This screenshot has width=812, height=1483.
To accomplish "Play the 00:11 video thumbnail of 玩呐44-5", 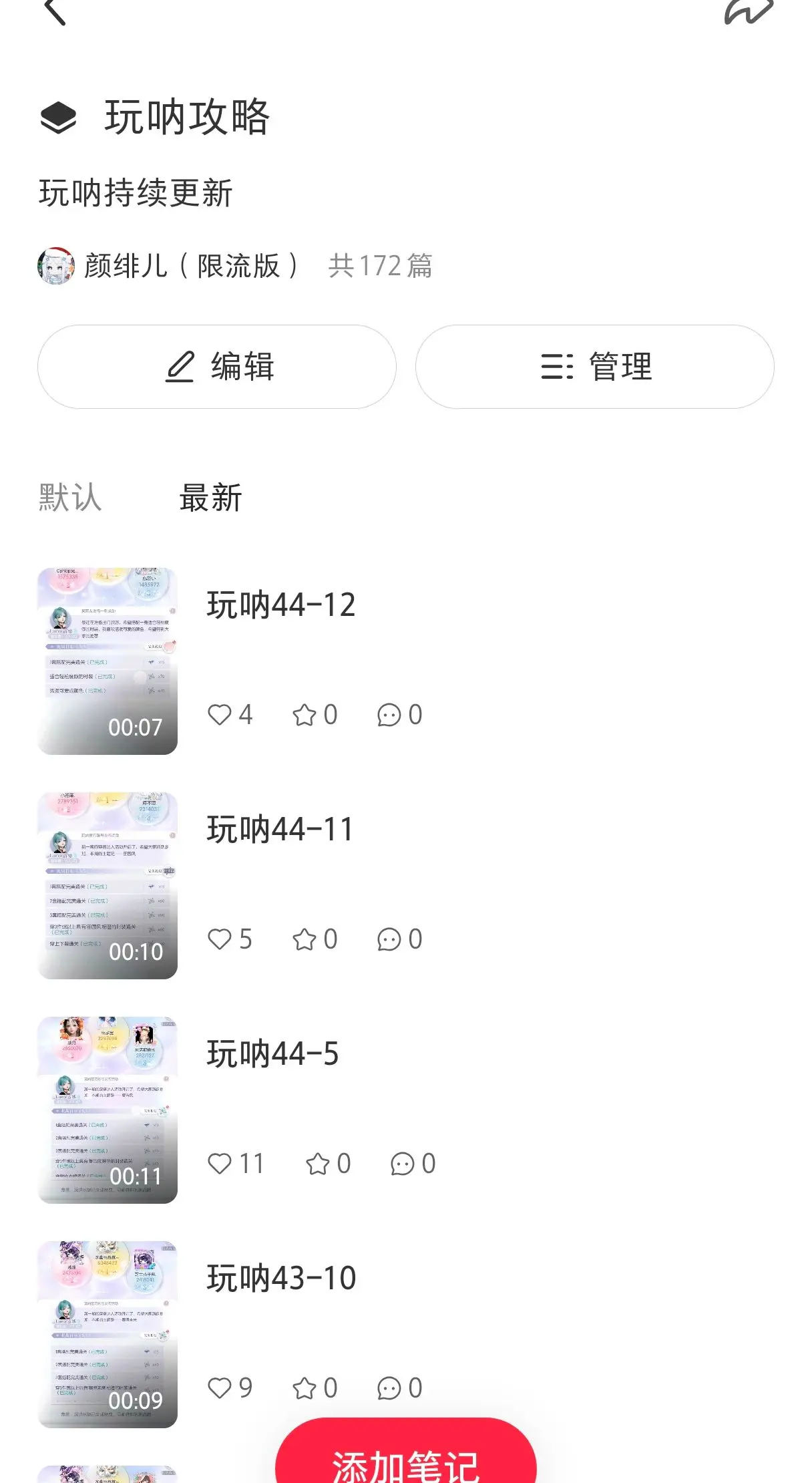I will [x=108, y=1110].
